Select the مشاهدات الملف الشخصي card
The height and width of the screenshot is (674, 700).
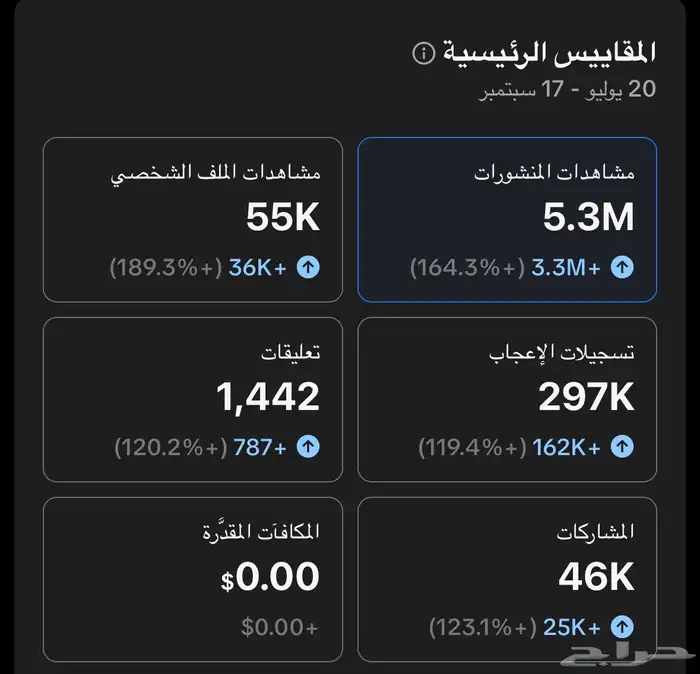193,220
